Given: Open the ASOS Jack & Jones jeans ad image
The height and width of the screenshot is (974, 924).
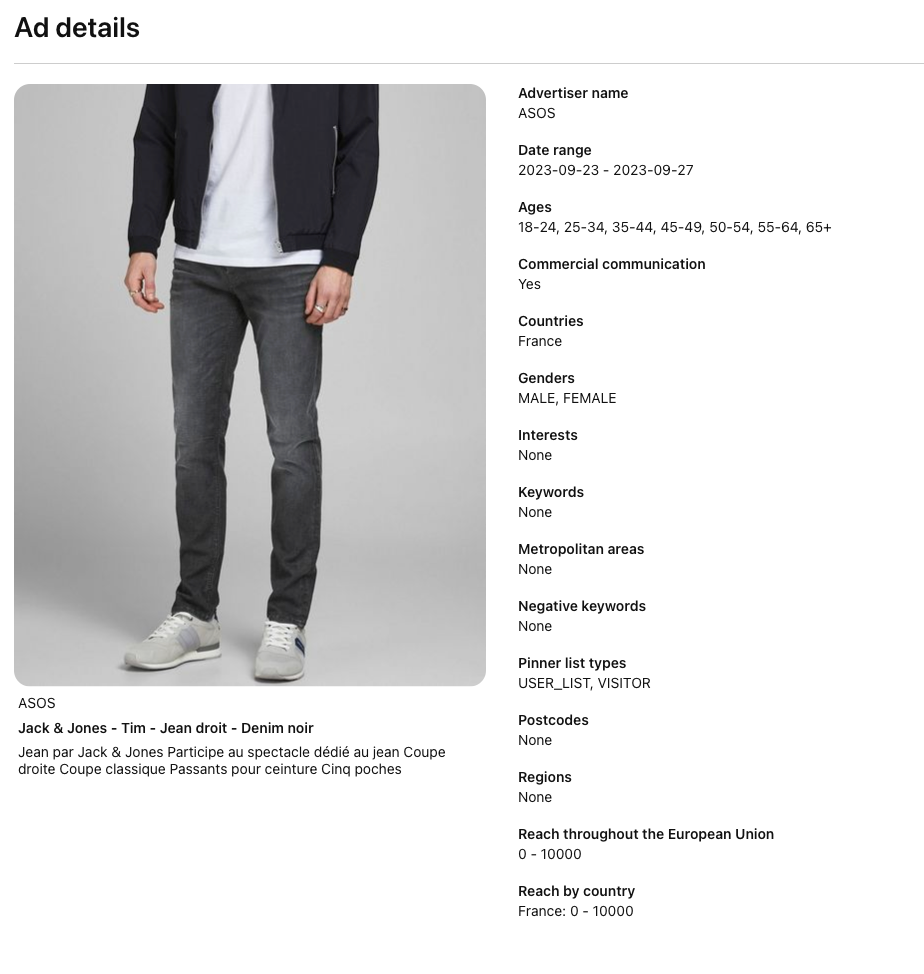Looking at the screenshot, I should click(x=250, y=385).
